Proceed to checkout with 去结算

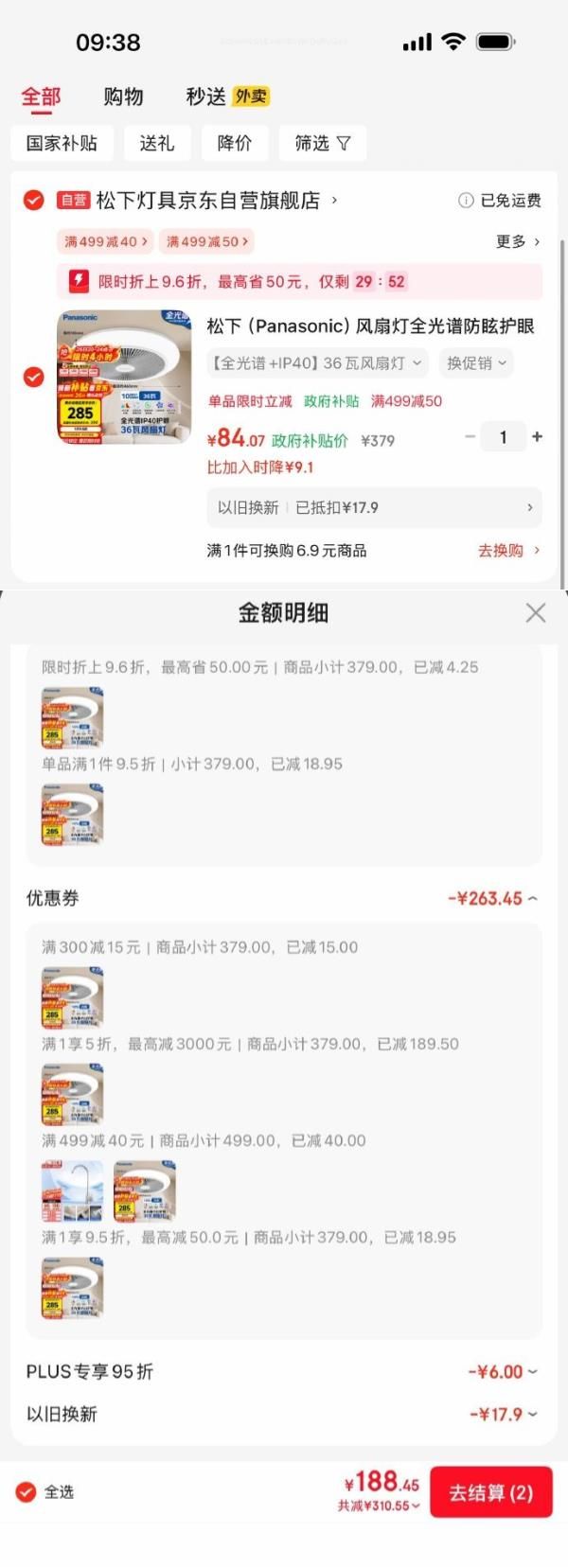[490, 1492]
